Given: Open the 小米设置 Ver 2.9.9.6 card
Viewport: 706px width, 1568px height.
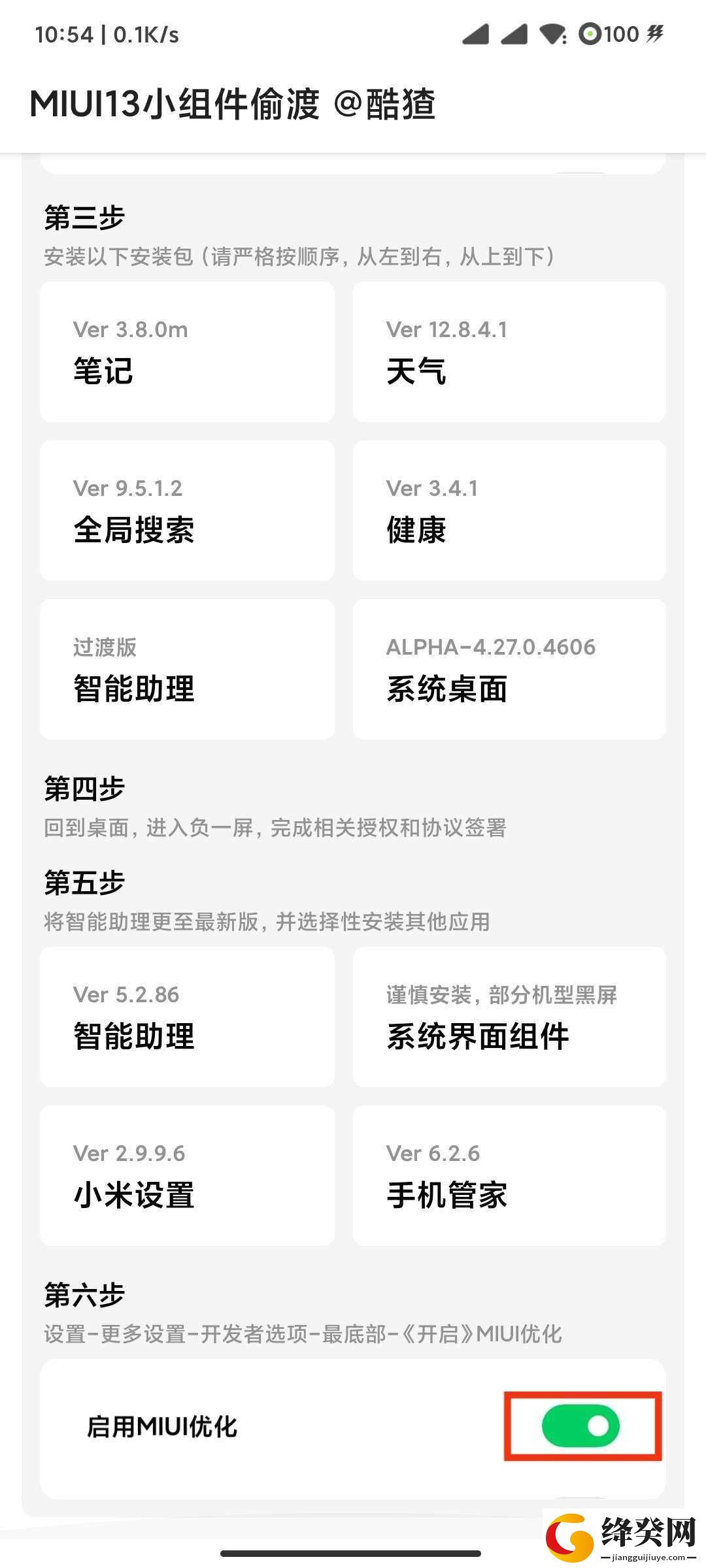Looking at the screenshot, I should click(x=187, y=1175).
